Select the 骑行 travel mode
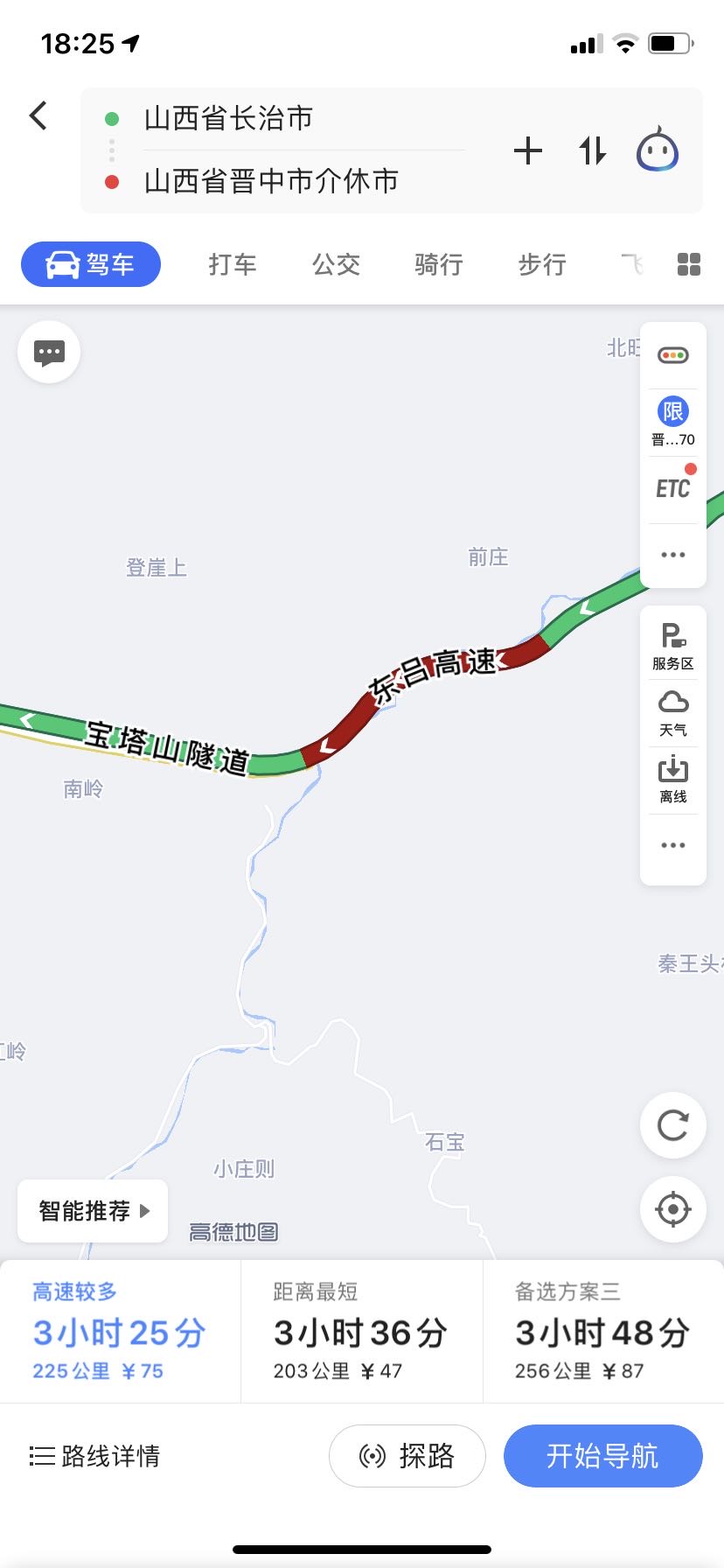Viewport: 724px width, 1568px height. click(439, 264)
